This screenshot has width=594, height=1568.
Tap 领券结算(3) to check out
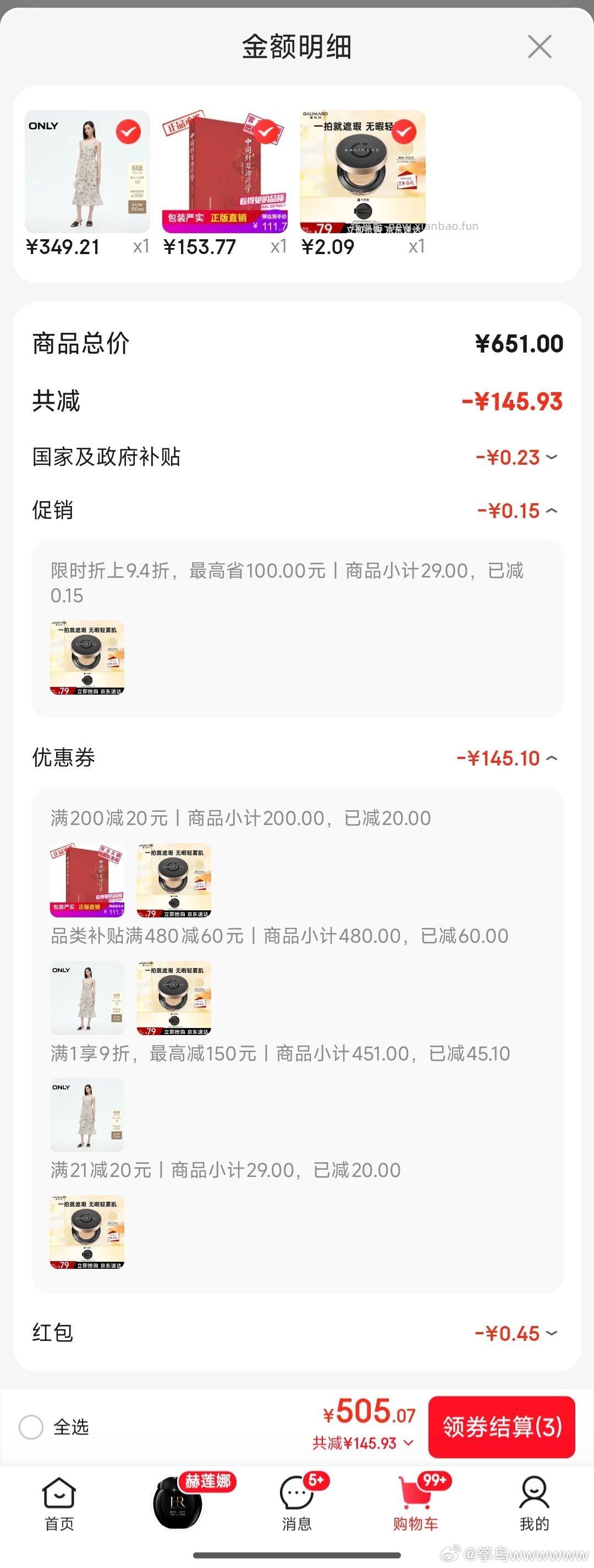click(502, 1427)
